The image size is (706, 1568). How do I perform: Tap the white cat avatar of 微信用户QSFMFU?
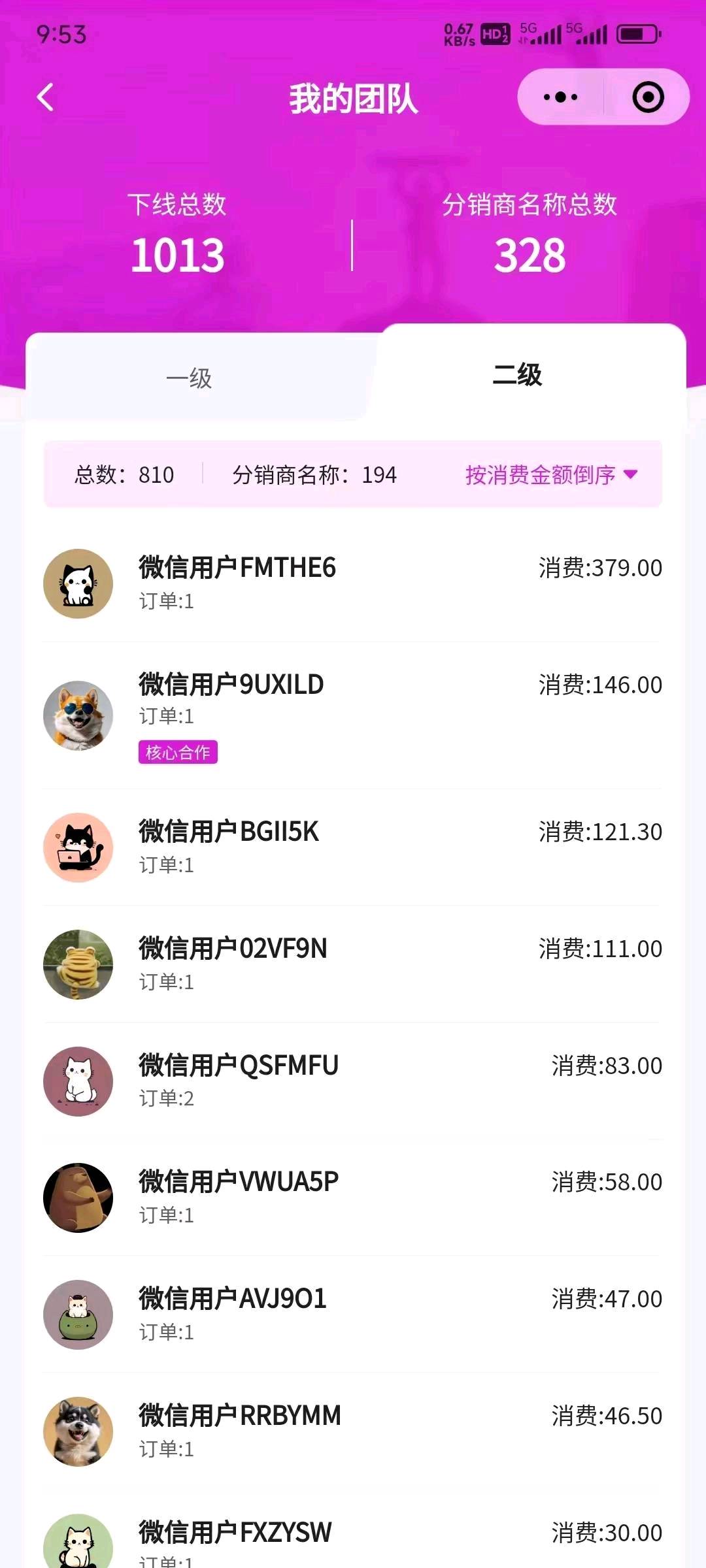pyautogui.click(x=78, y=1081)
